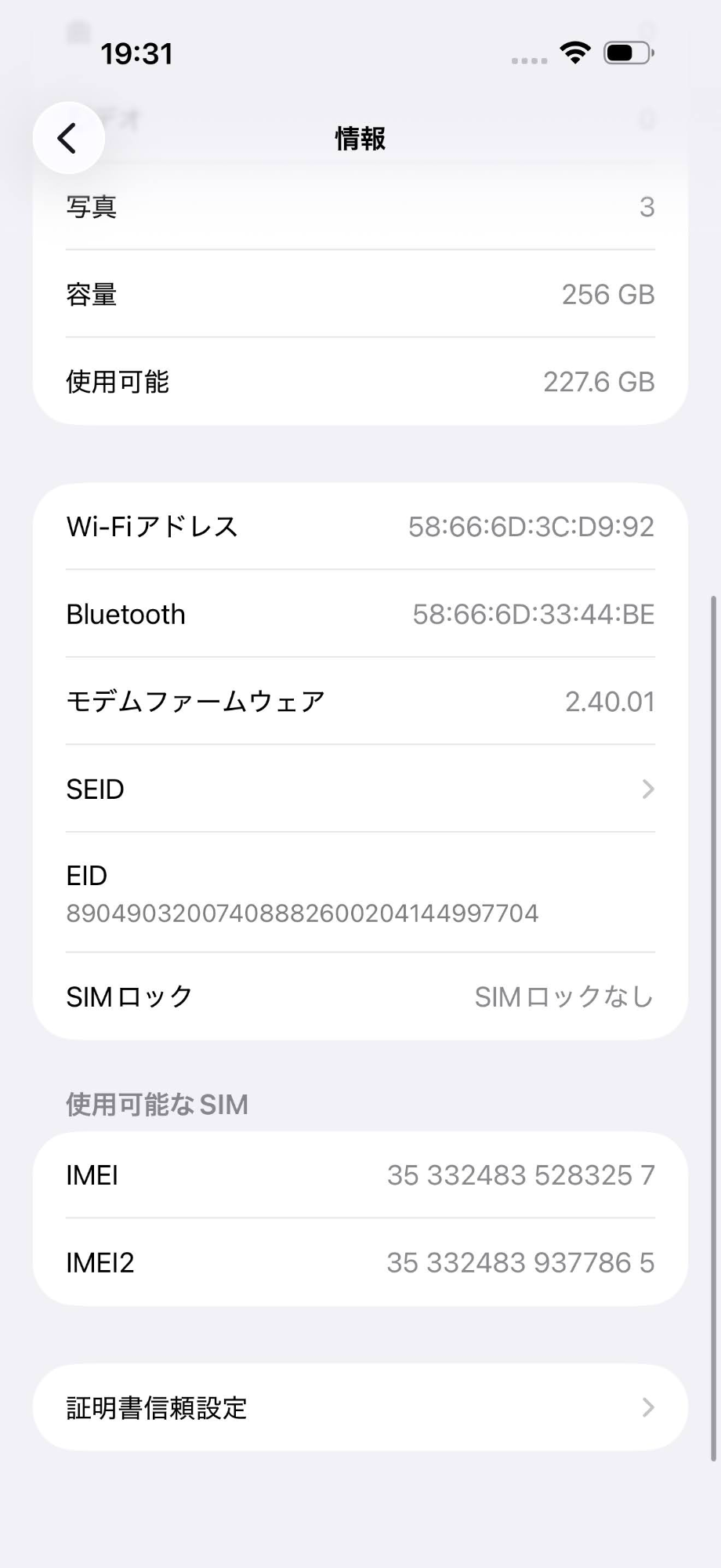Tap the cellular signal dots in status bar
This screenshot has height=1568, width=721.
click(x=528, y=57)
